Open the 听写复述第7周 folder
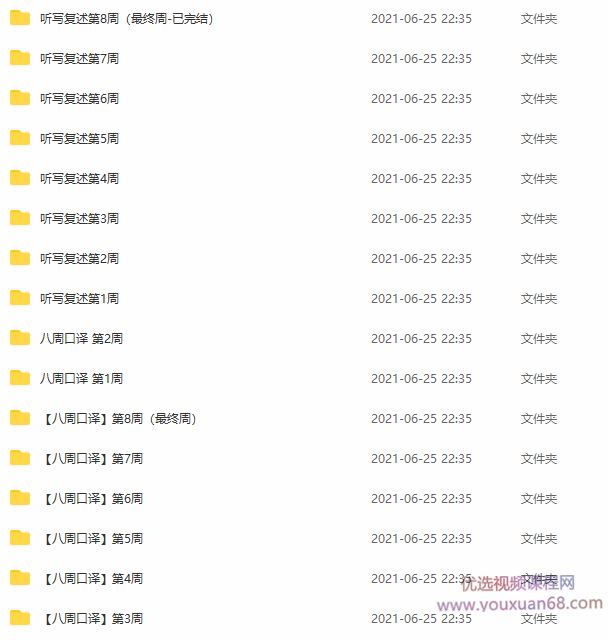This screenshot has width=609, height=640. (x=80, y=59)
